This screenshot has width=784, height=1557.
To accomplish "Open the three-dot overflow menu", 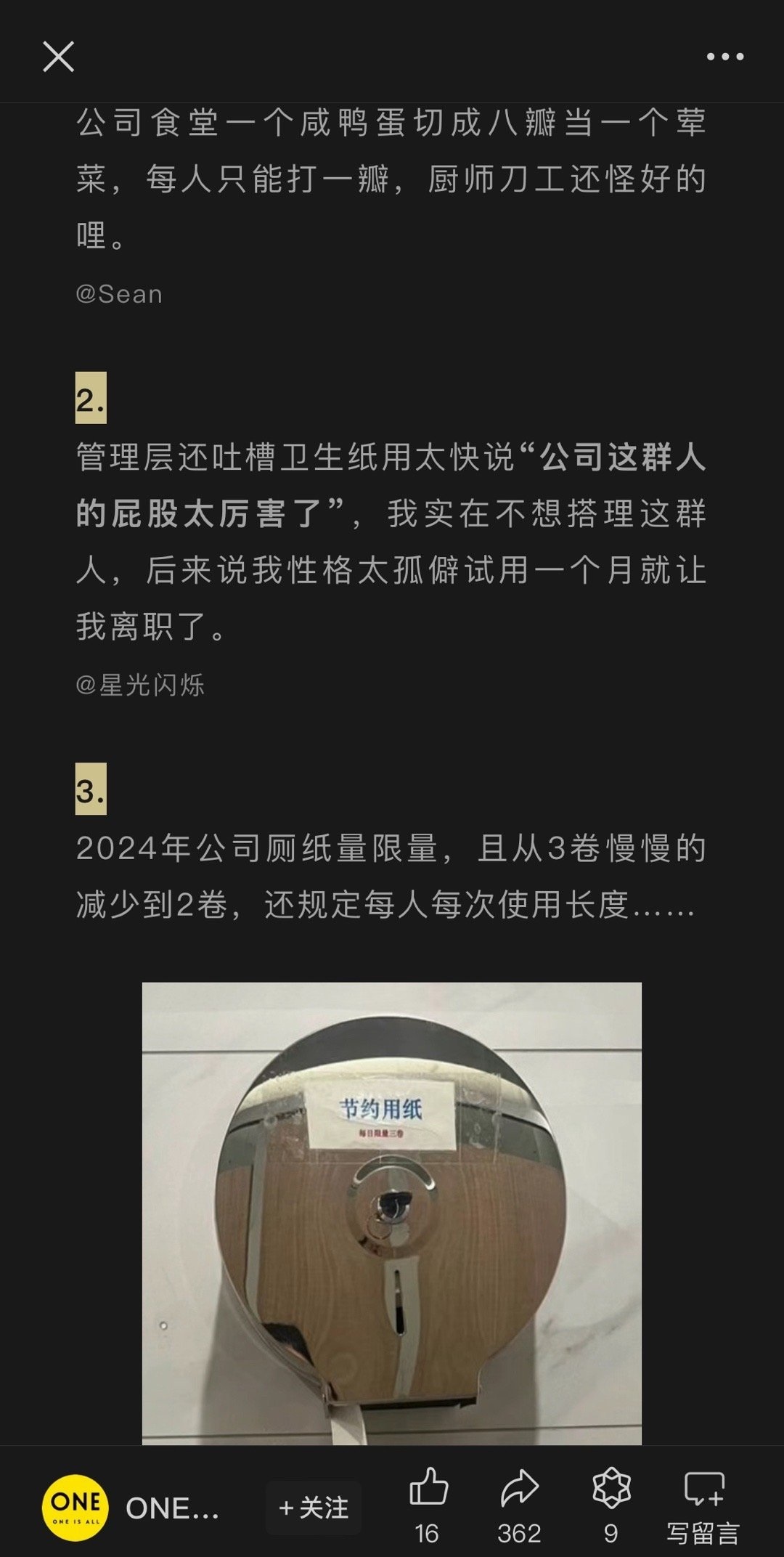I will [x=725, y=57].
